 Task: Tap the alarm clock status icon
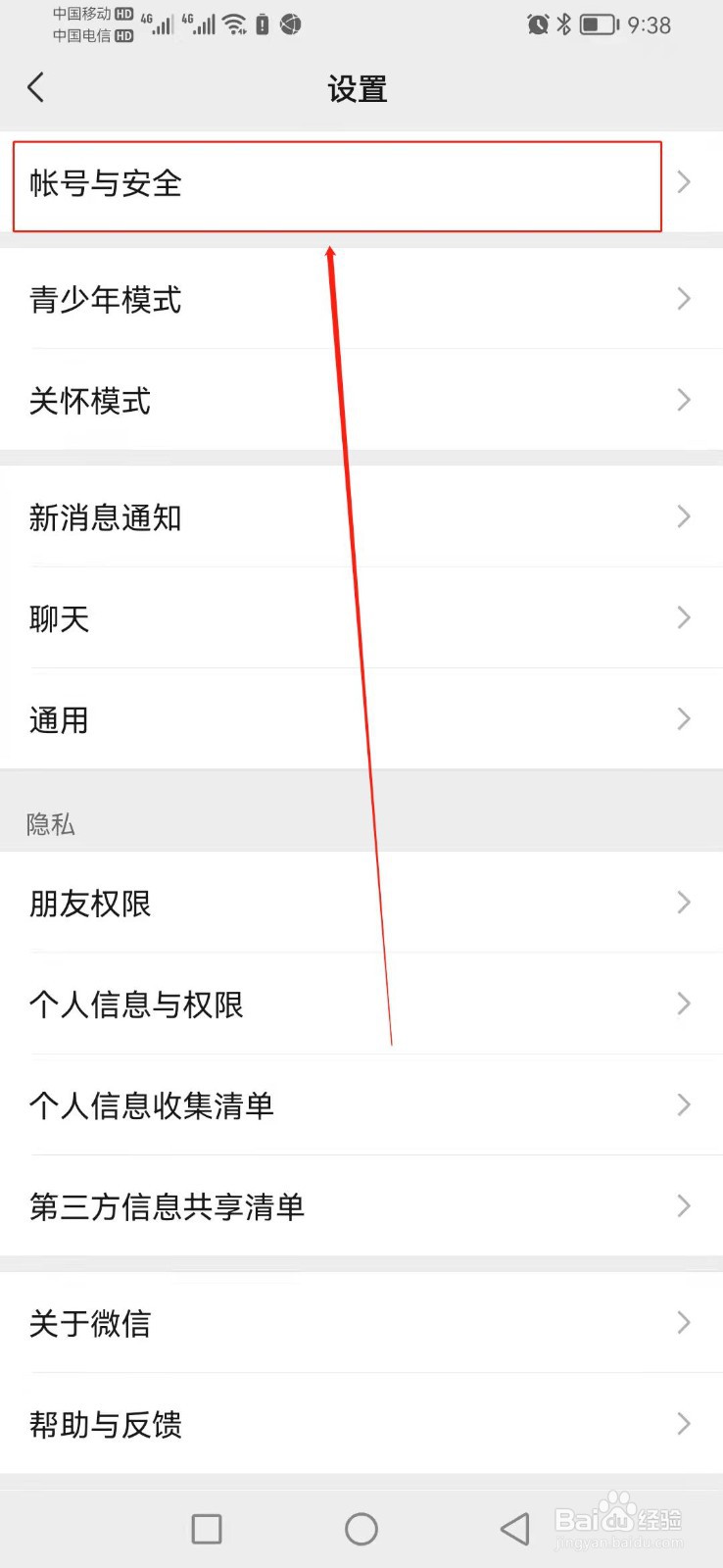pos(538,24)
